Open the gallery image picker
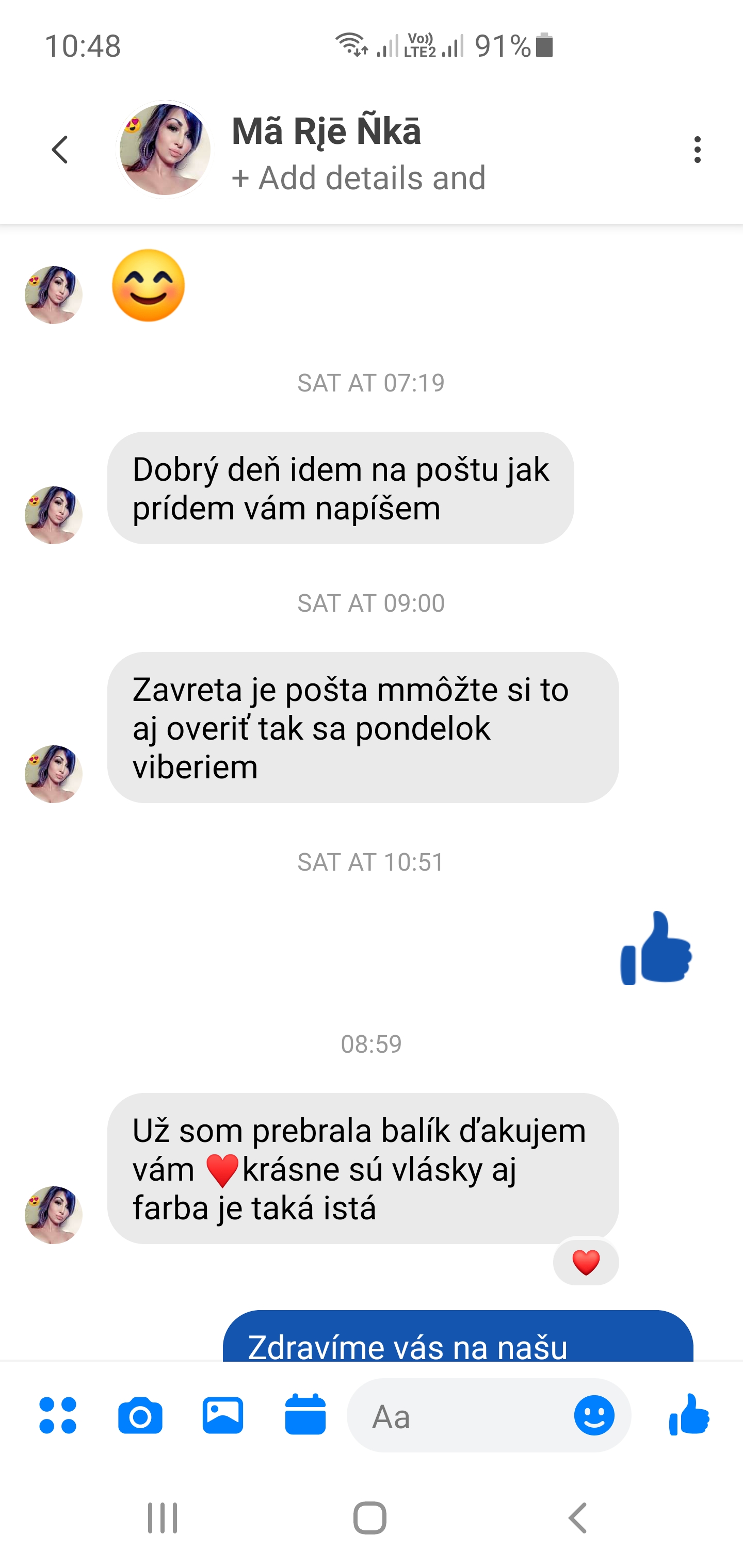The image size is (743, 1568). point(223,1415)
